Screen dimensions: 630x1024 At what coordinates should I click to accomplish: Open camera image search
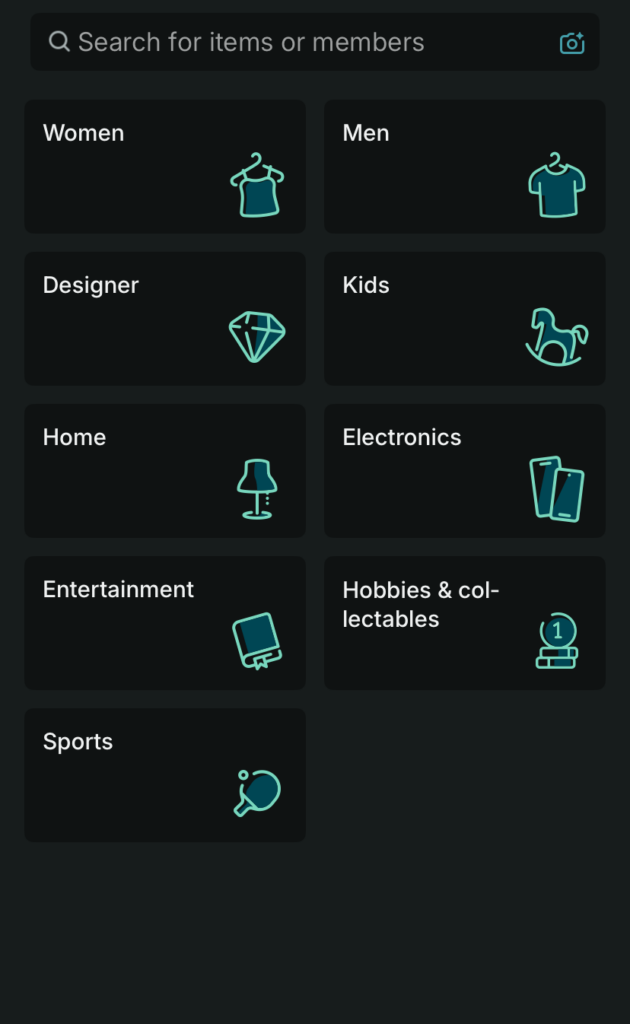[x=571, y=43]
